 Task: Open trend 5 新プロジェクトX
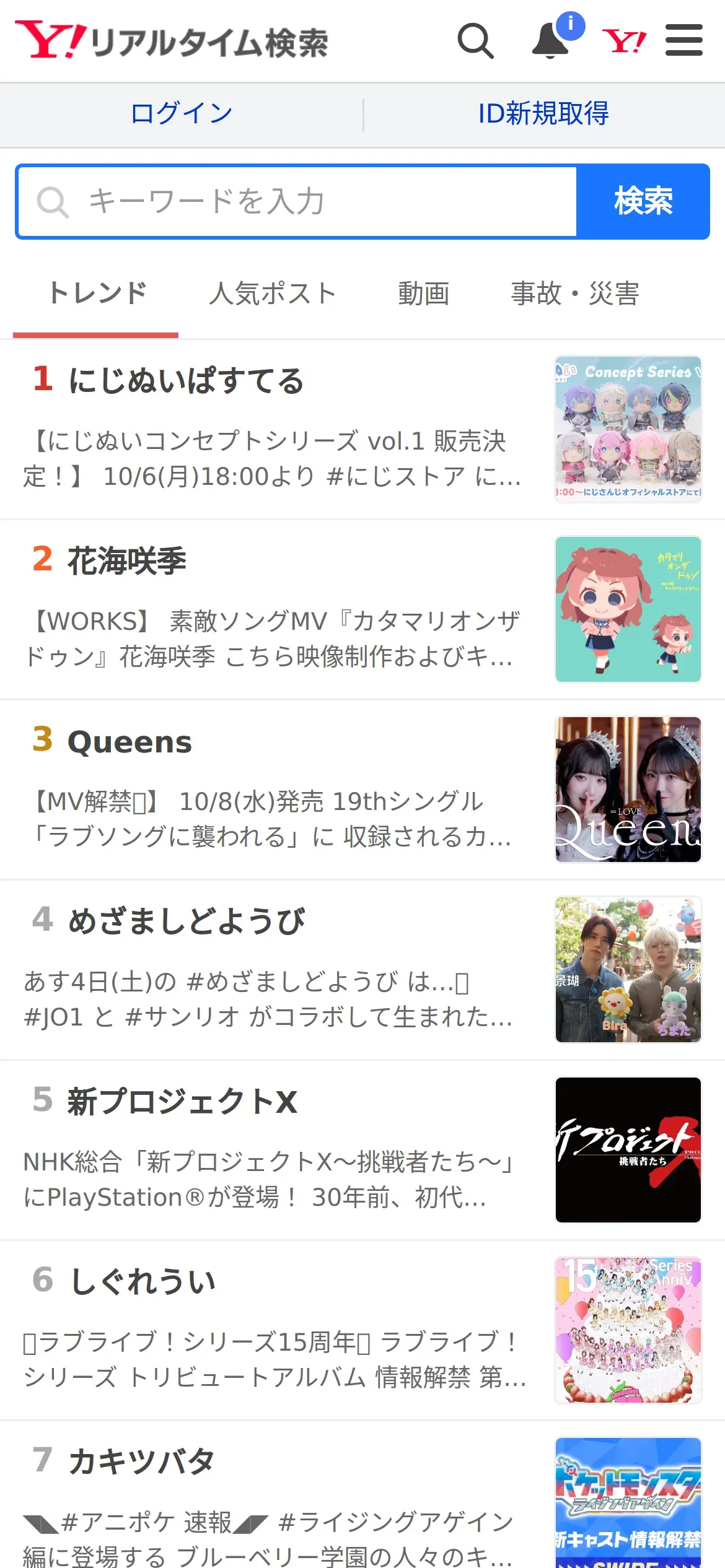coord(362,1151)
